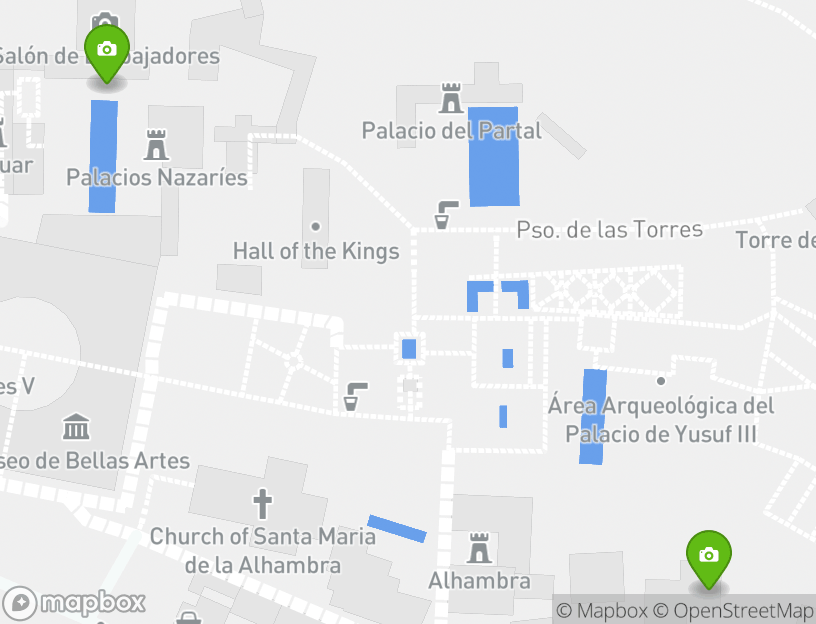The width and height of the screenshot is (816, 624).
Task: Open the camera pin beside the Alhambra label
Action: point(708,555)
